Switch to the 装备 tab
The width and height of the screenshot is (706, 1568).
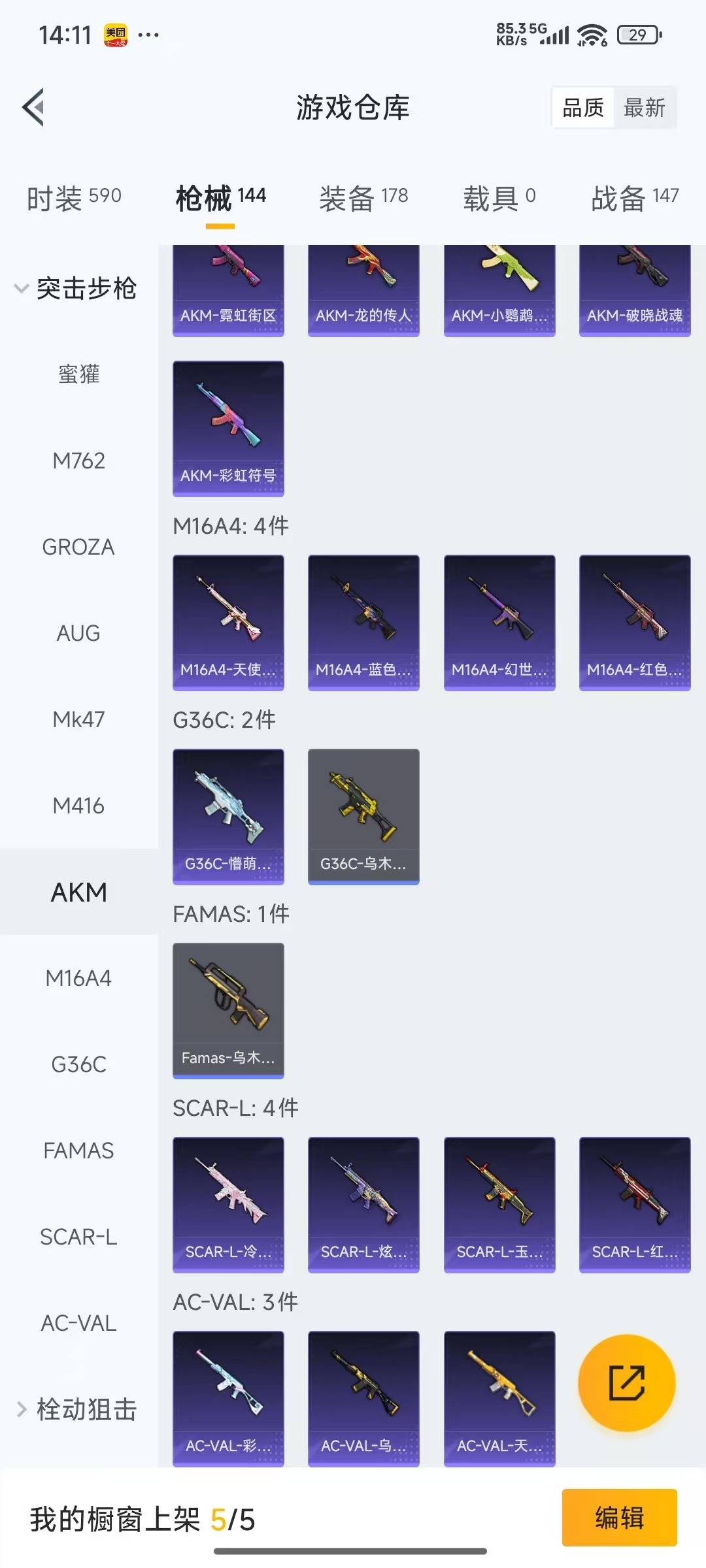363,197
